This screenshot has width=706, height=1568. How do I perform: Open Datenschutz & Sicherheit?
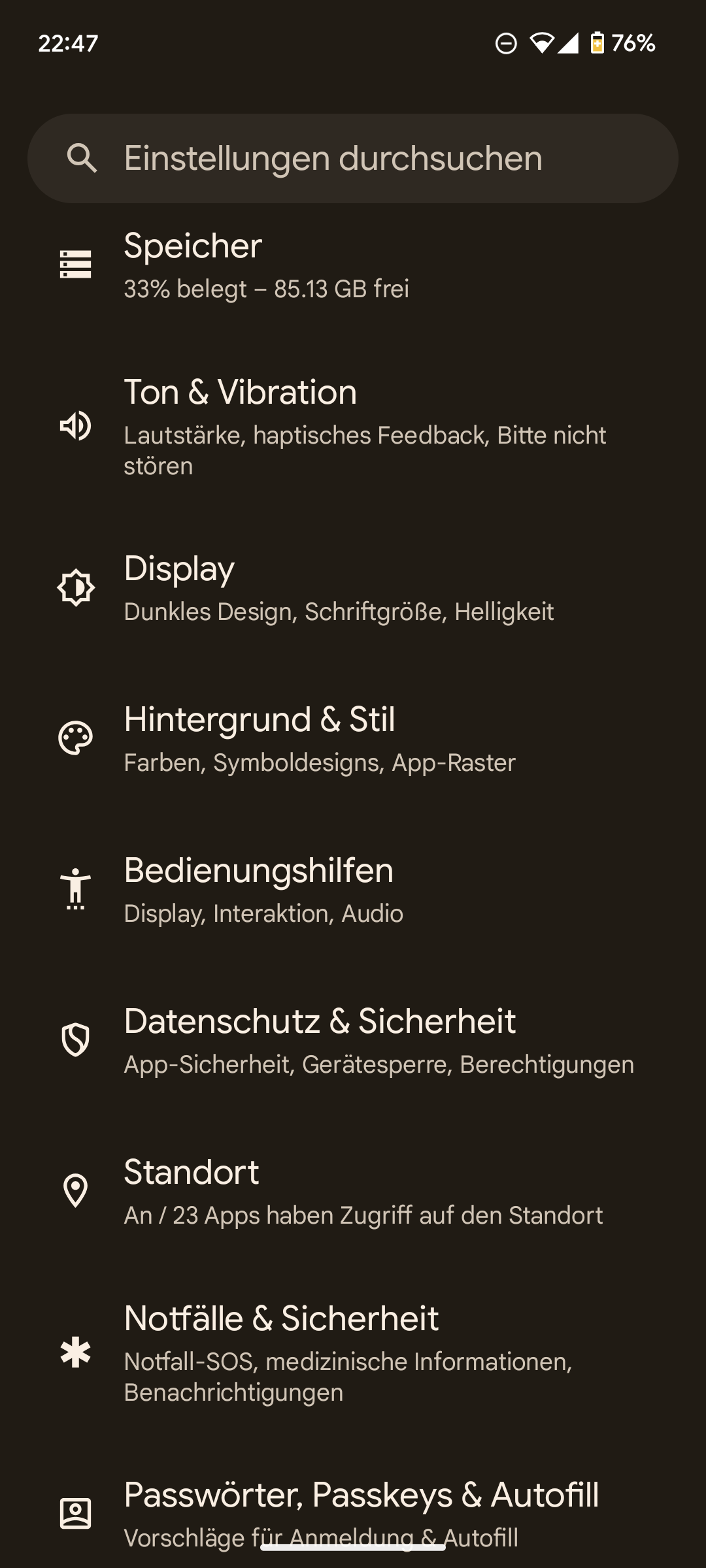click(353, 1041)
